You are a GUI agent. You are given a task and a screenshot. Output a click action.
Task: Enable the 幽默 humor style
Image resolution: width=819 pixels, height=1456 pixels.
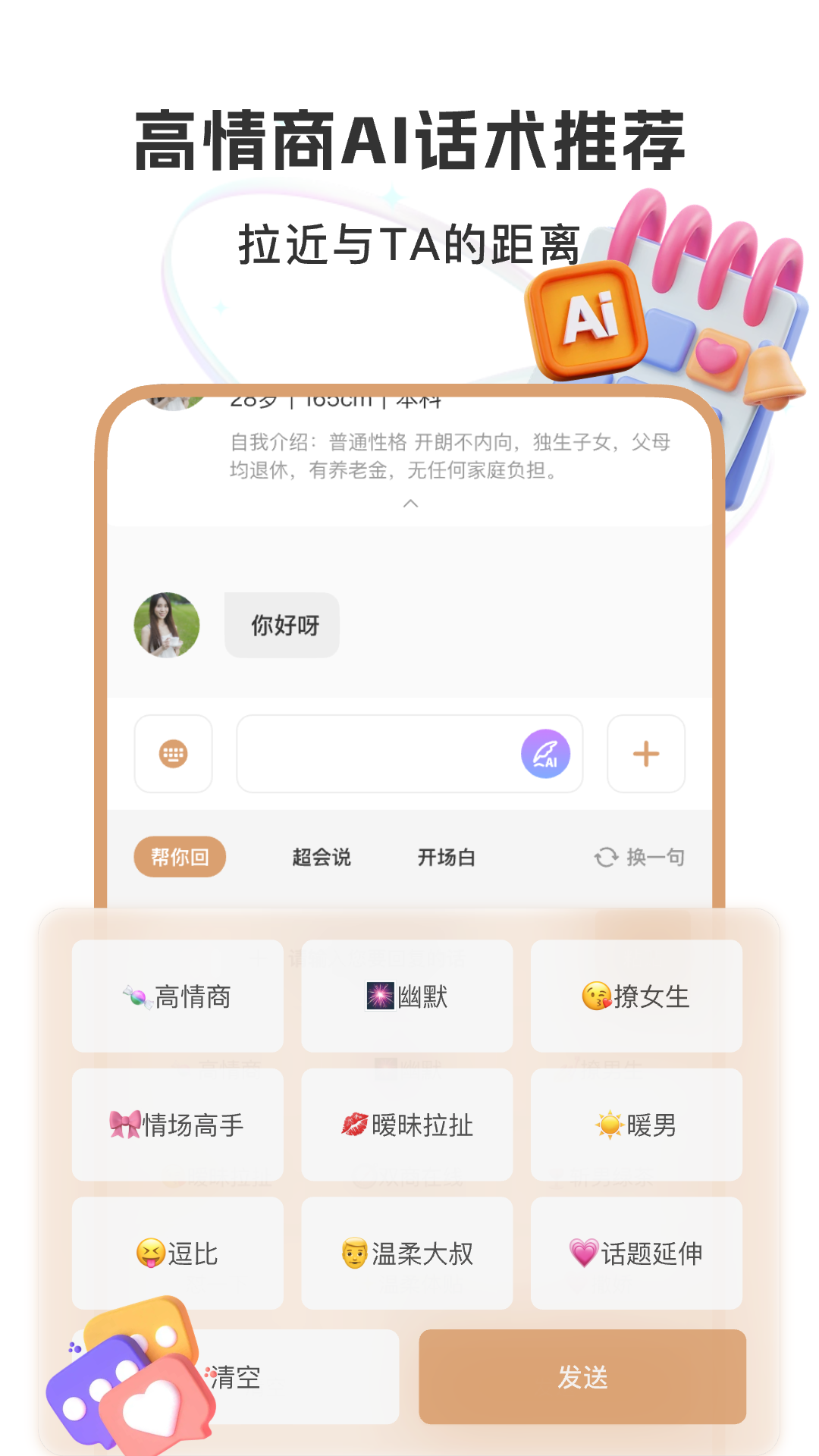click(x=406, y=996)
